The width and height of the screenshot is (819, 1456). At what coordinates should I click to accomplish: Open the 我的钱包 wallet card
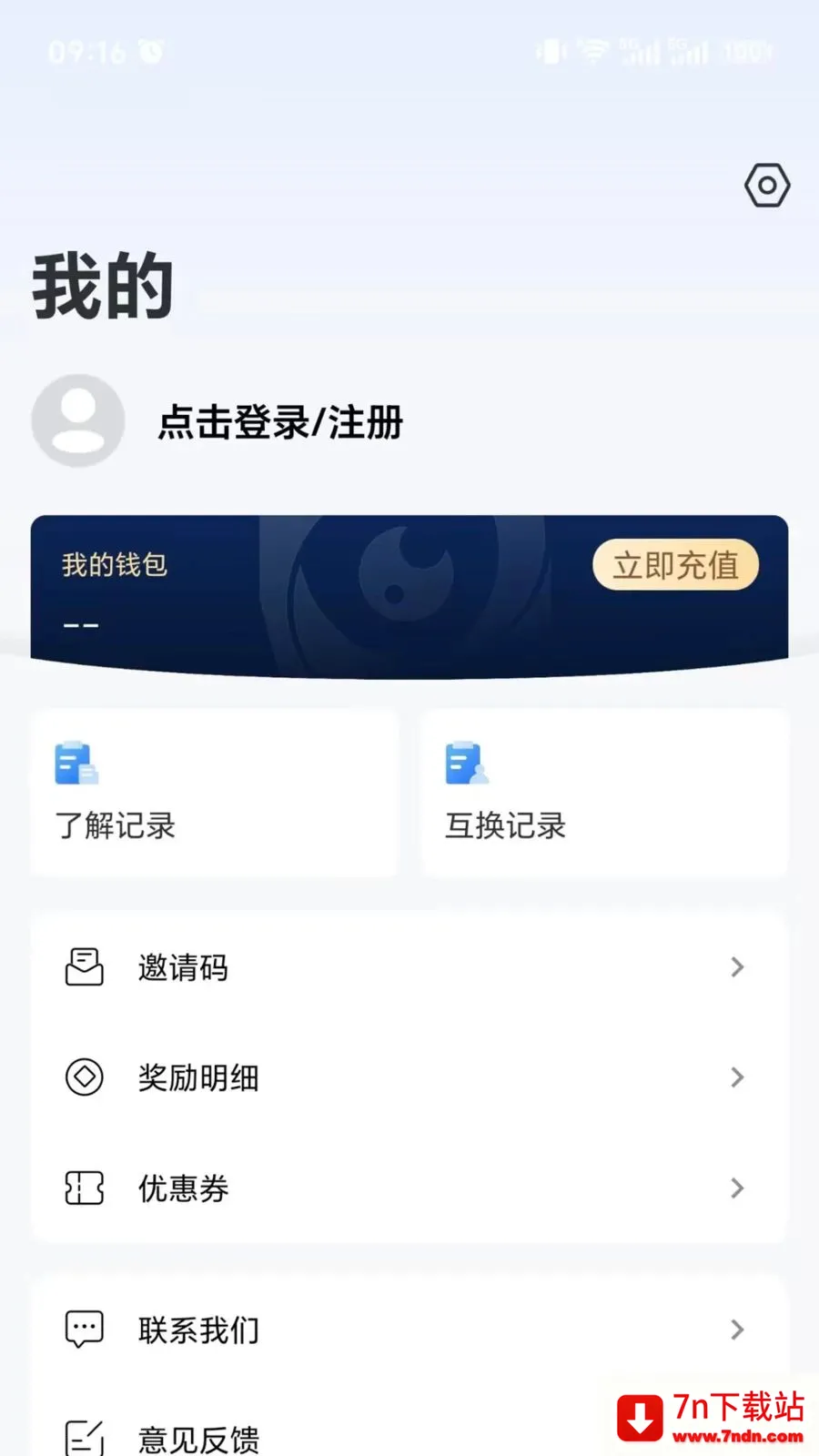[409, 597]
